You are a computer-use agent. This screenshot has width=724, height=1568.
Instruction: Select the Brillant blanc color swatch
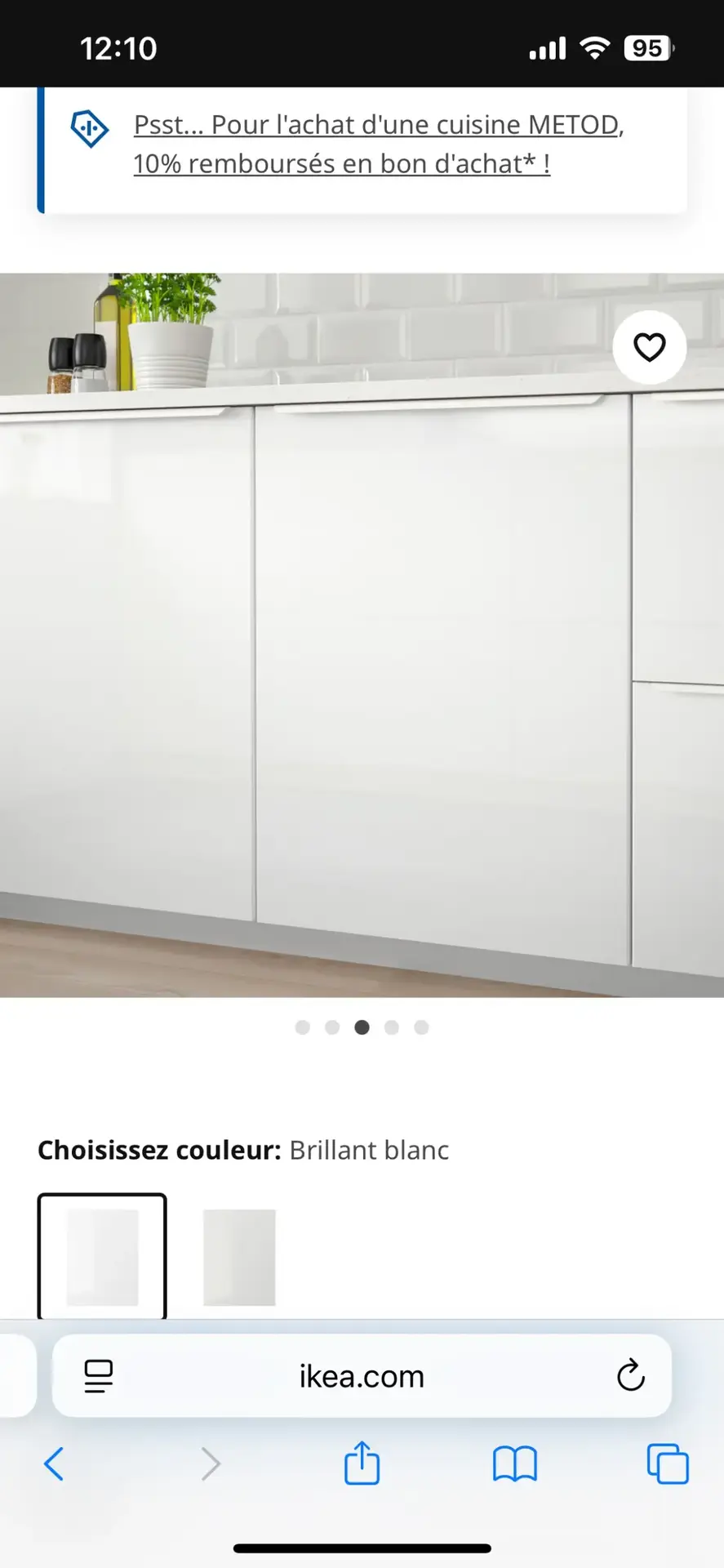(102, 1256)
